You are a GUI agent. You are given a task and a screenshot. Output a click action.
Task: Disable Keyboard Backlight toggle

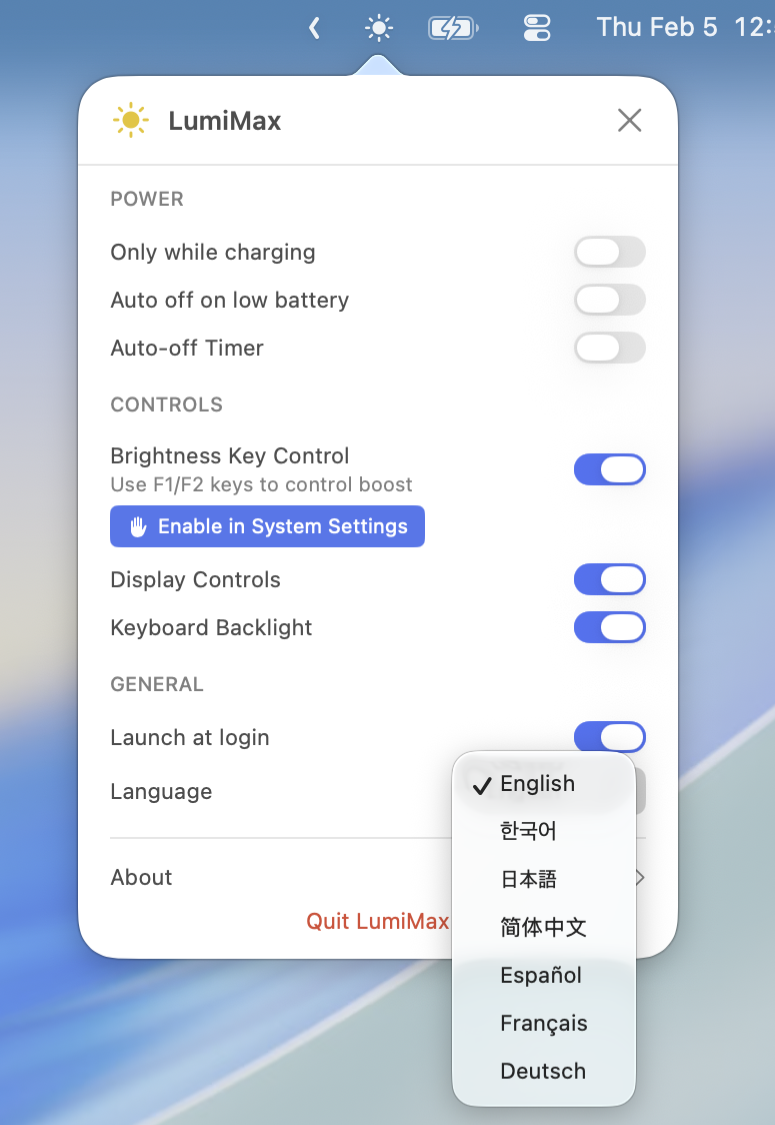click(609, 628)
